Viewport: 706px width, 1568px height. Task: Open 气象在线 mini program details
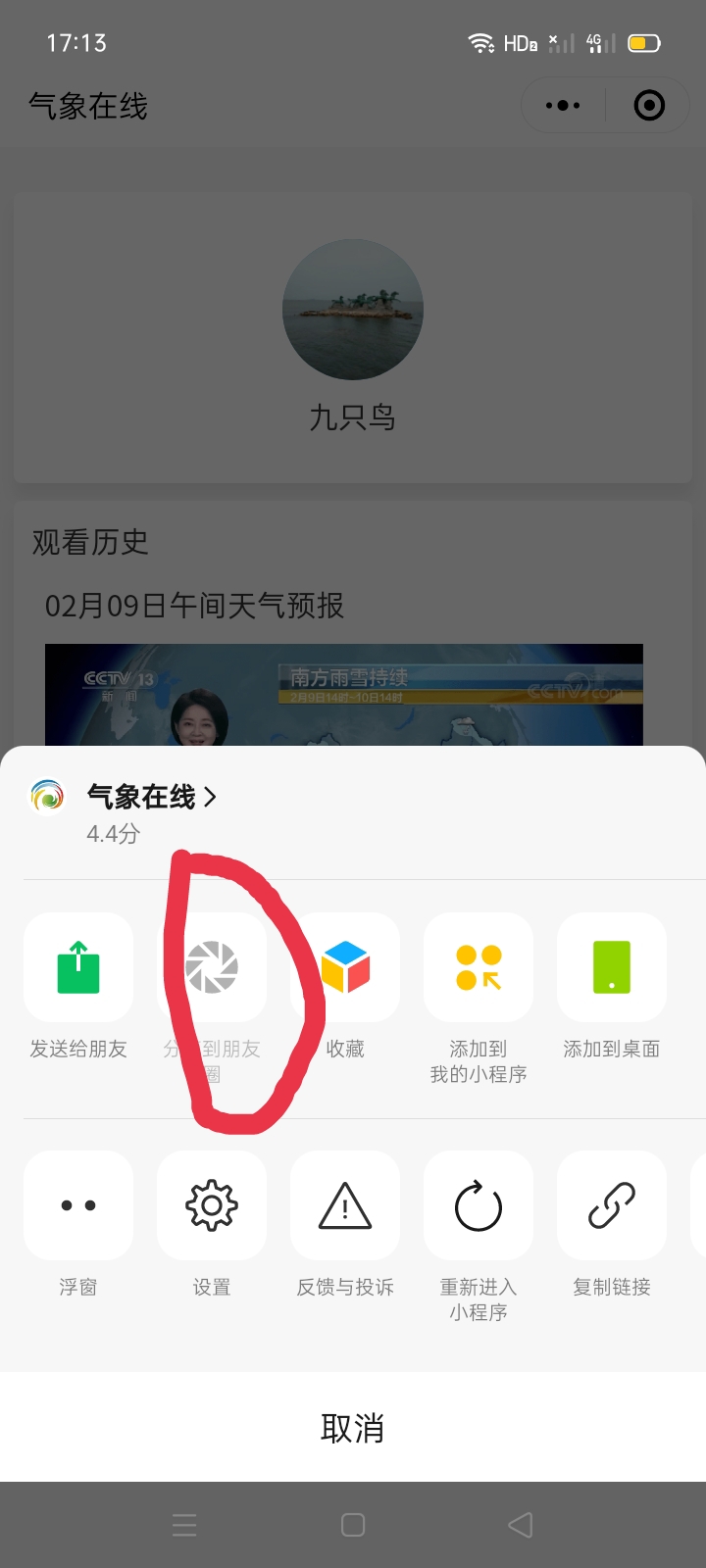pos(152,797)
